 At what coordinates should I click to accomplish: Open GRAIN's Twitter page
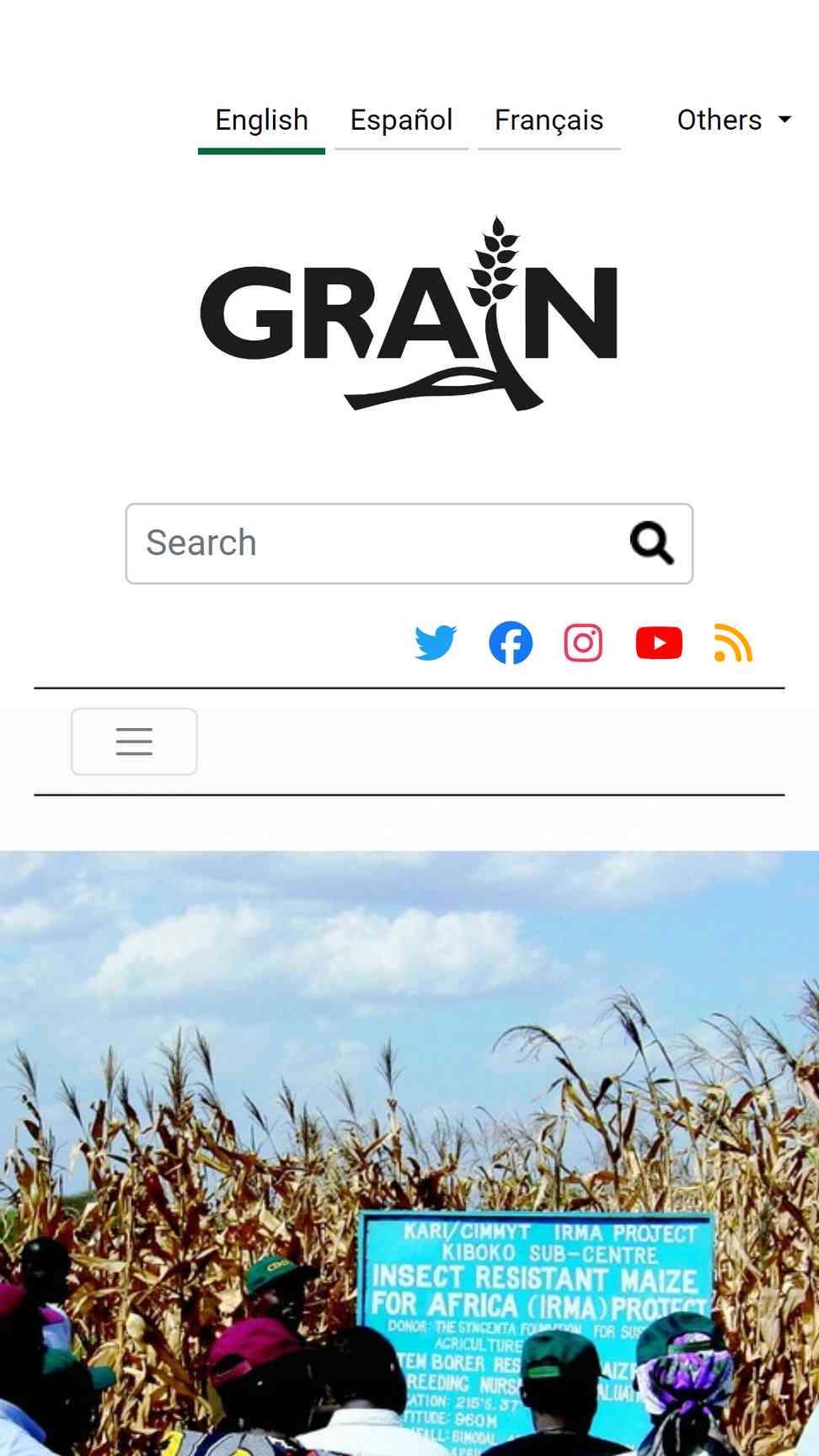pos(436,643)
